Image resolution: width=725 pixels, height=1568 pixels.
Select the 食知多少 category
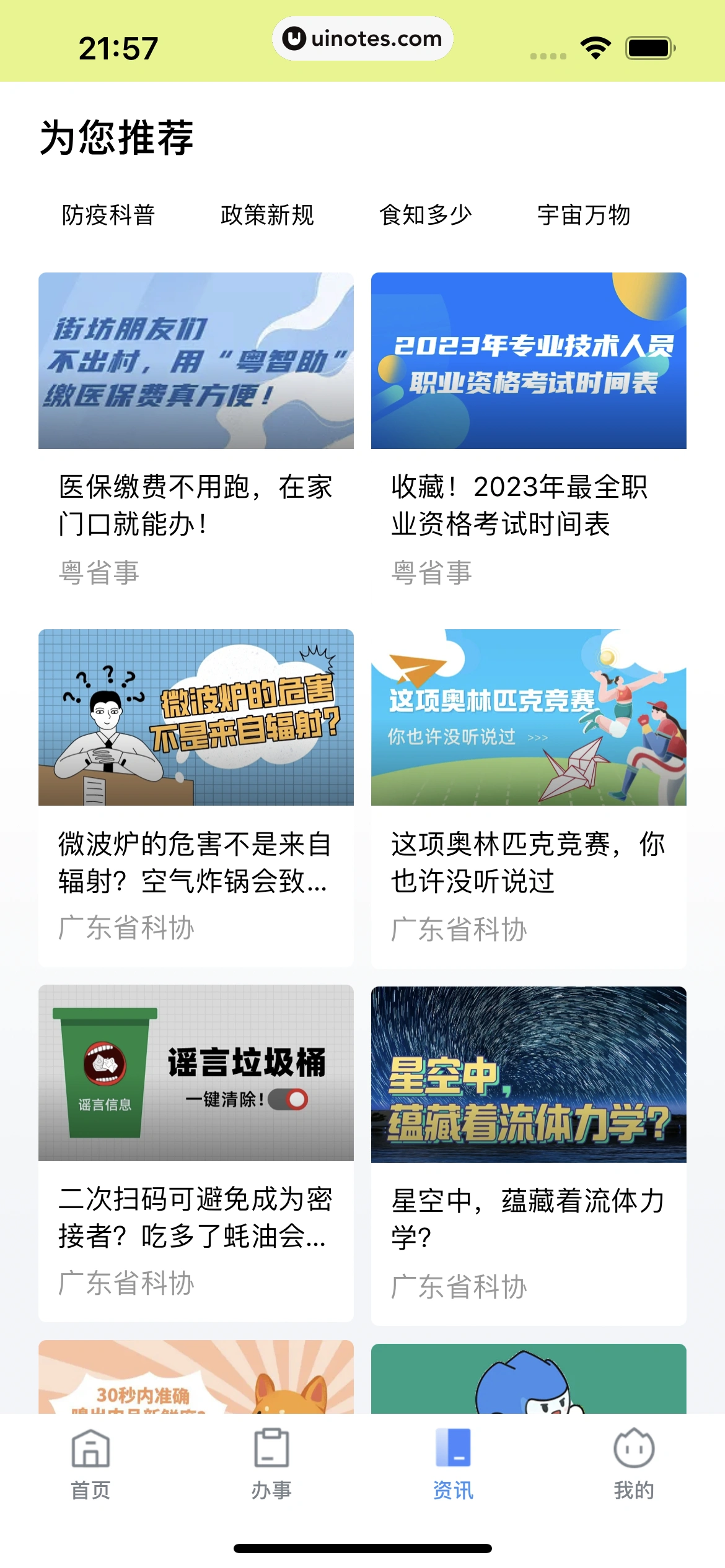point(426,216)
